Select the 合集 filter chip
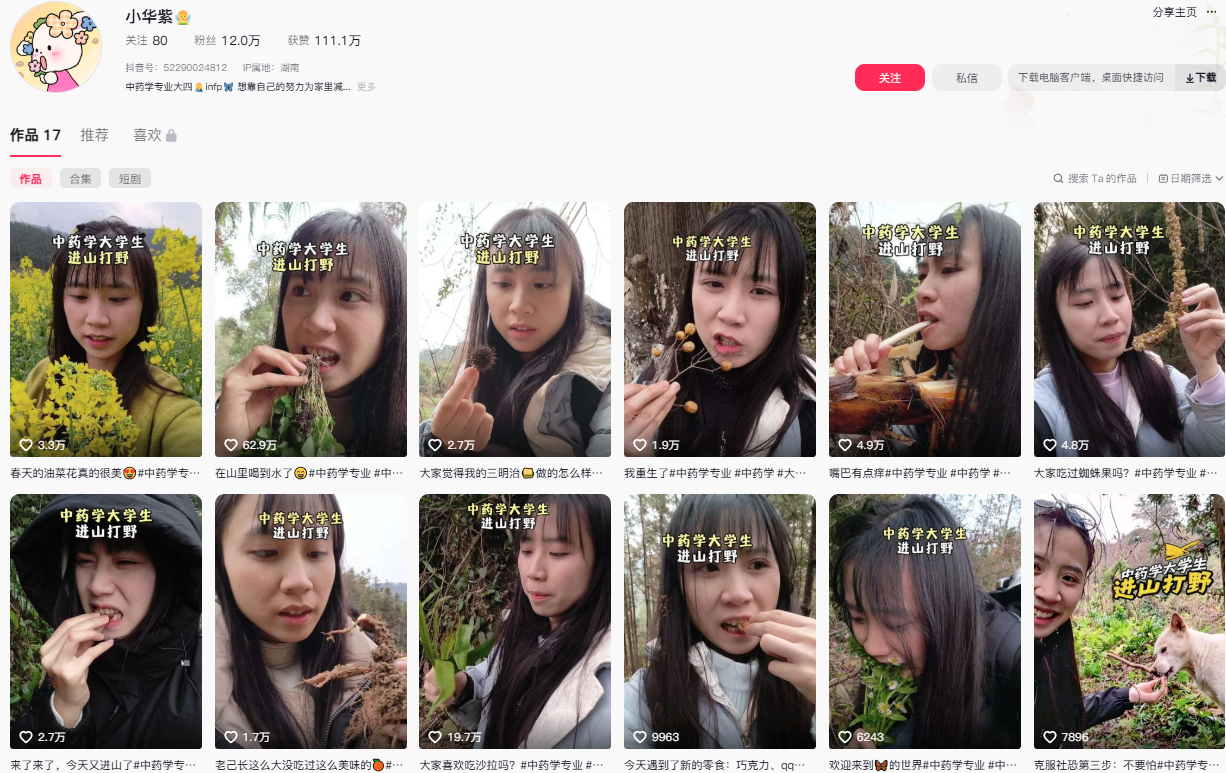Image resolution: width=1226 pixels, height=773 pixels. coord(80,179)
